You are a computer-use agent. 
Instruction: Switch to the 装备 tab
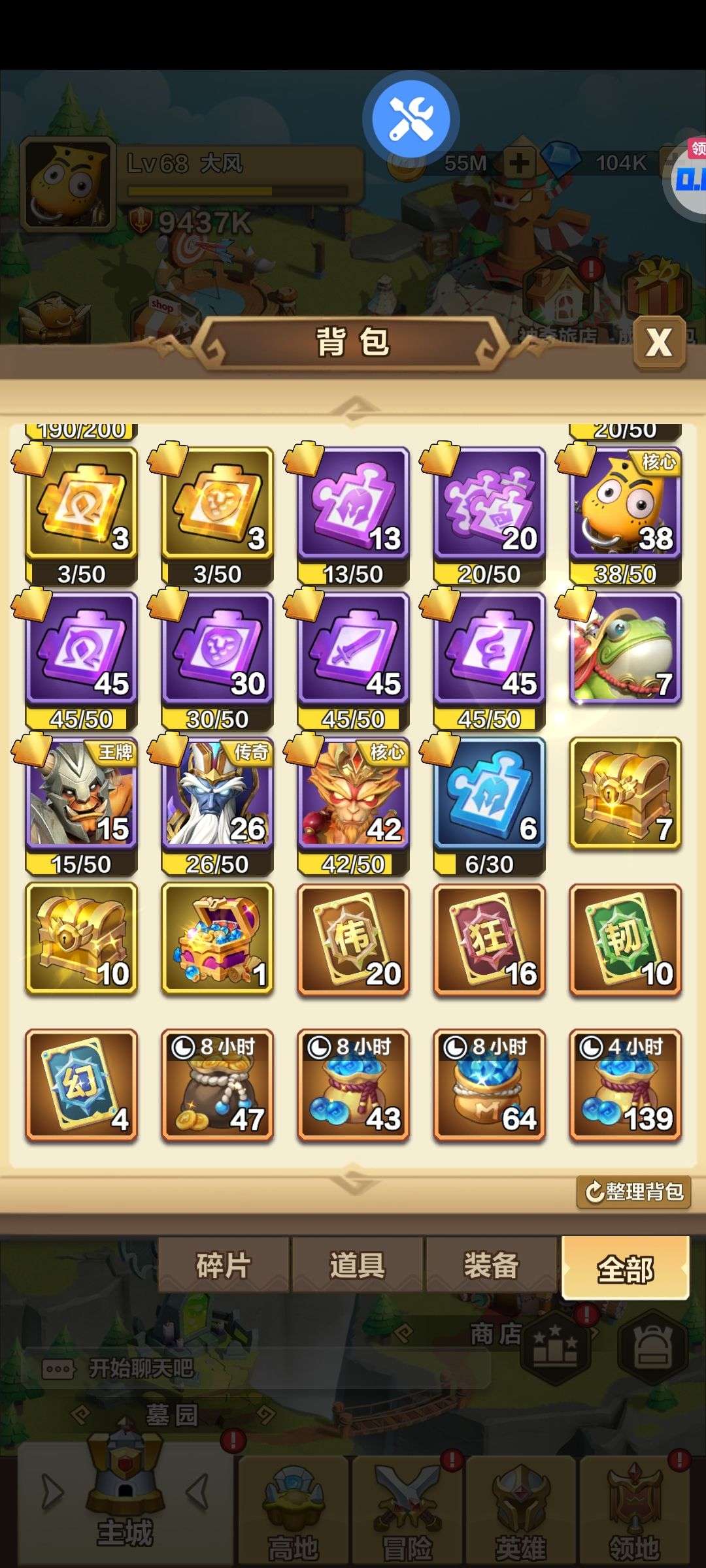point(491,1266)
